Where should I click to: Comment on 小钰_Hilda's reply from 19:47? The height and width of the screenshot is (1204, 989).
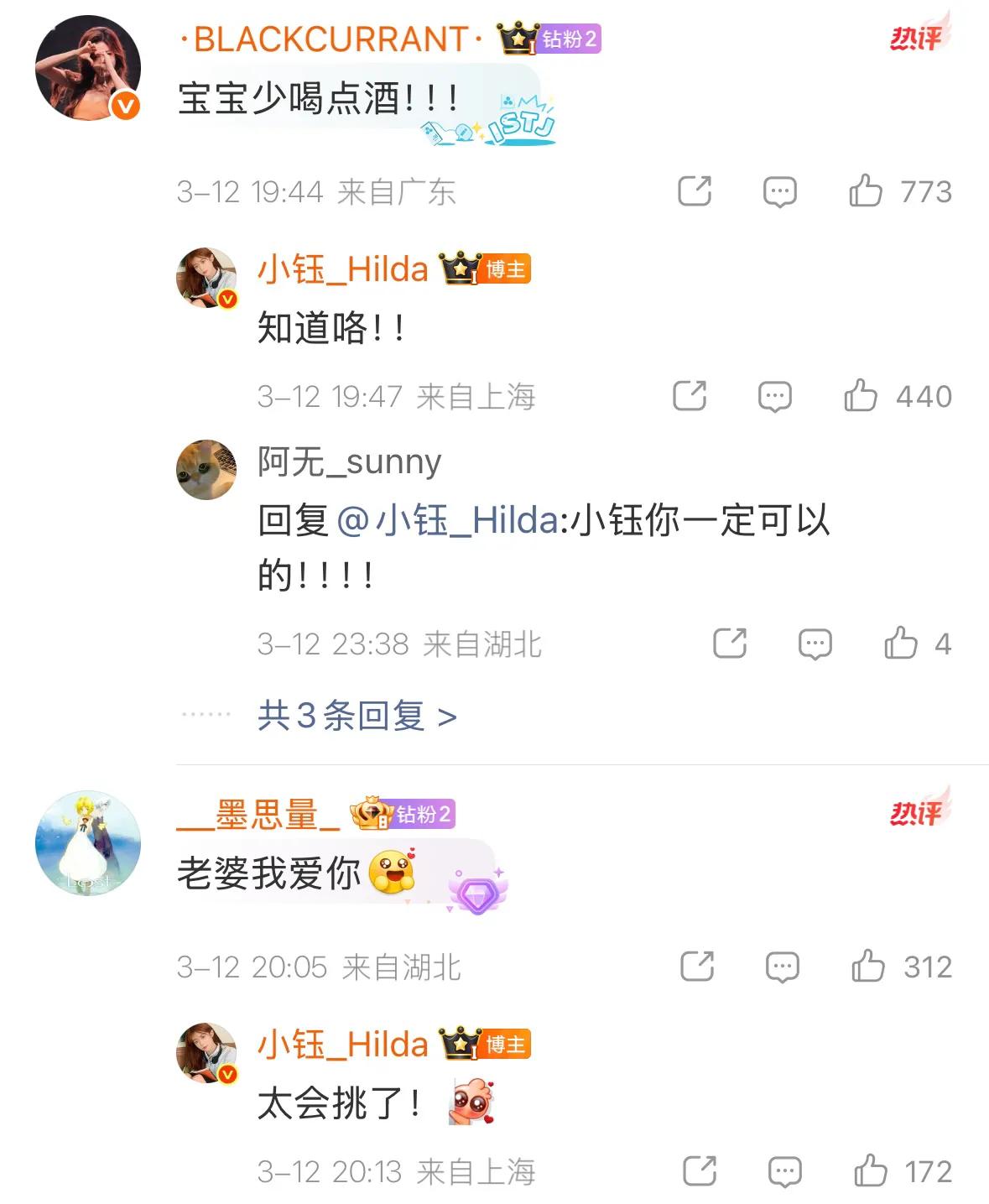coord(774,395)
